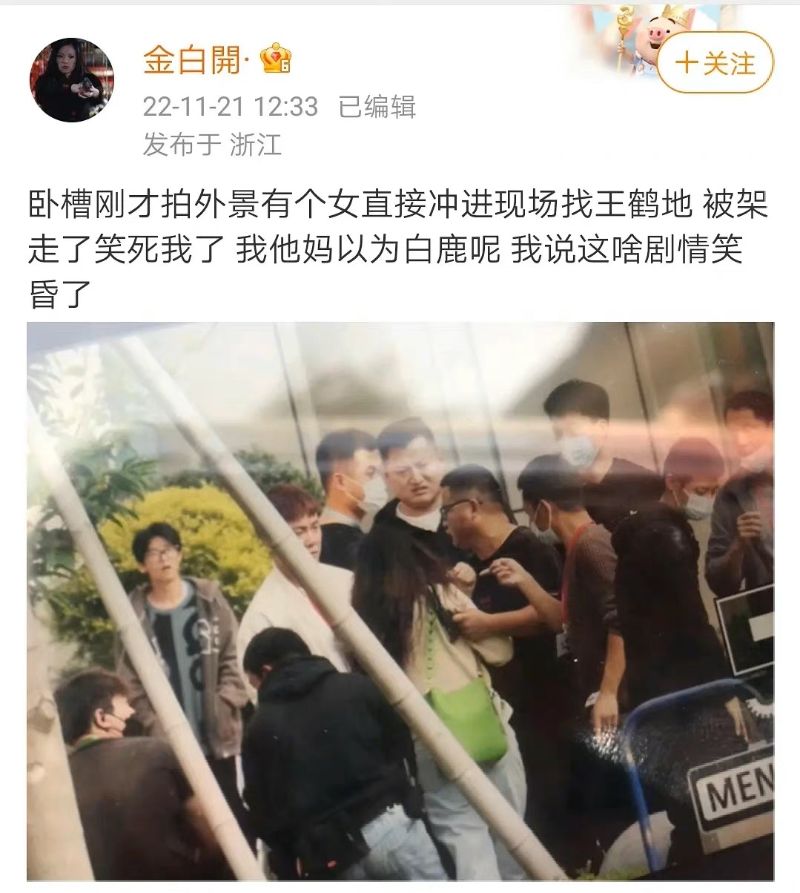This screenshot has height=893, width=800.
Task: View the attached photo in full screen
Action: [400, 600]
